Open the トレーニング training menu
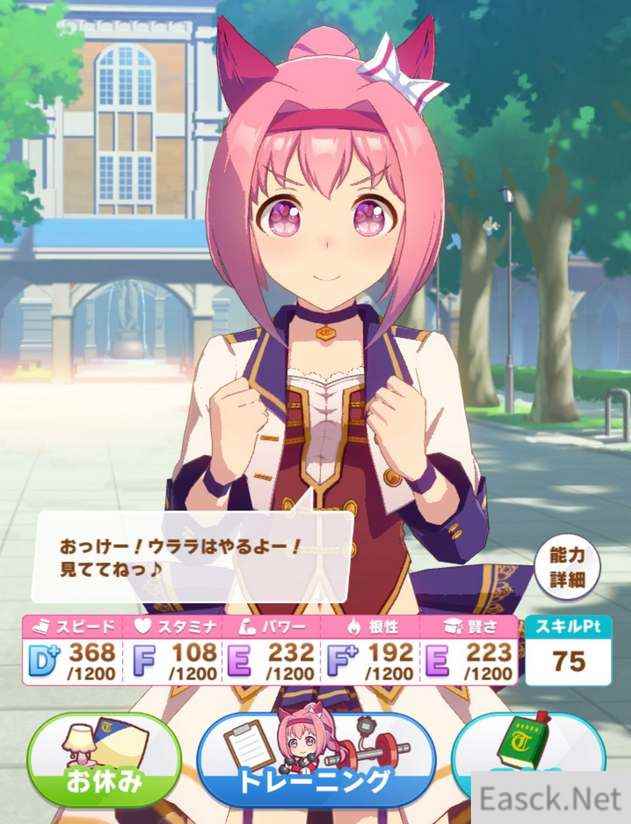The width and height of the screenshot is (631, 824). click(314, 761)
